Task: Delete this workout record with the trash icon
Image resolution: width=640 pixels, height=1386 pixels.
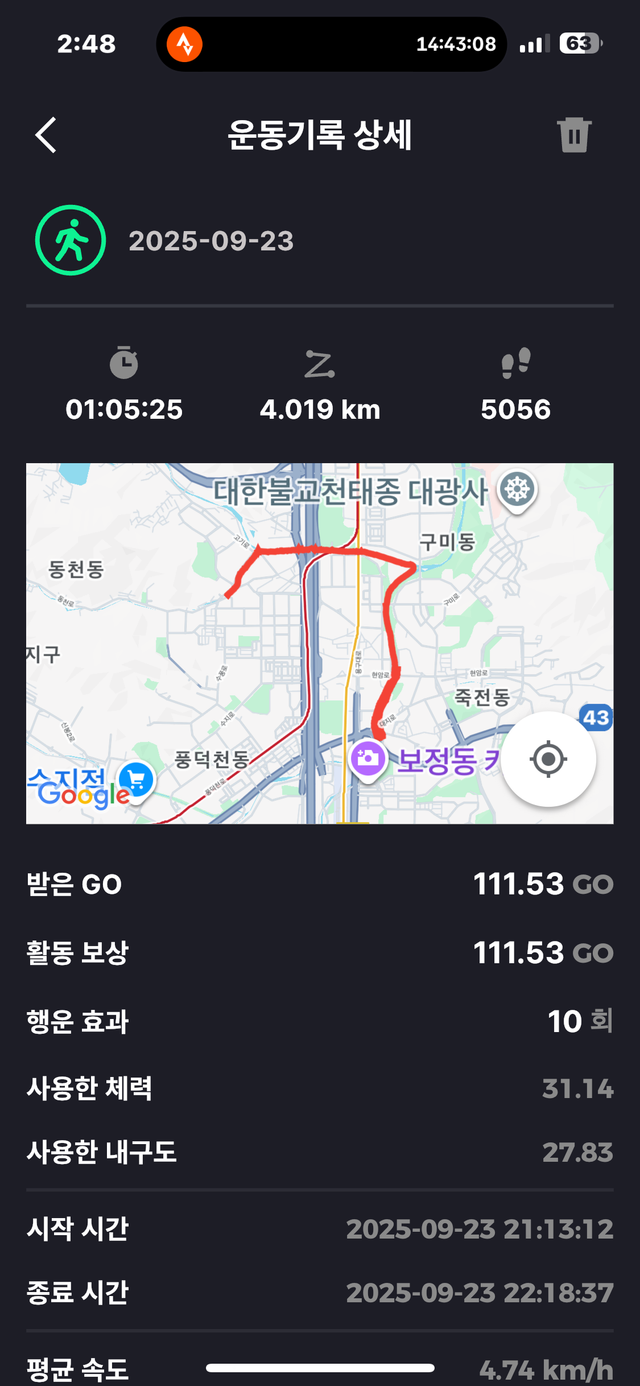Action: [x=574, y=135]
